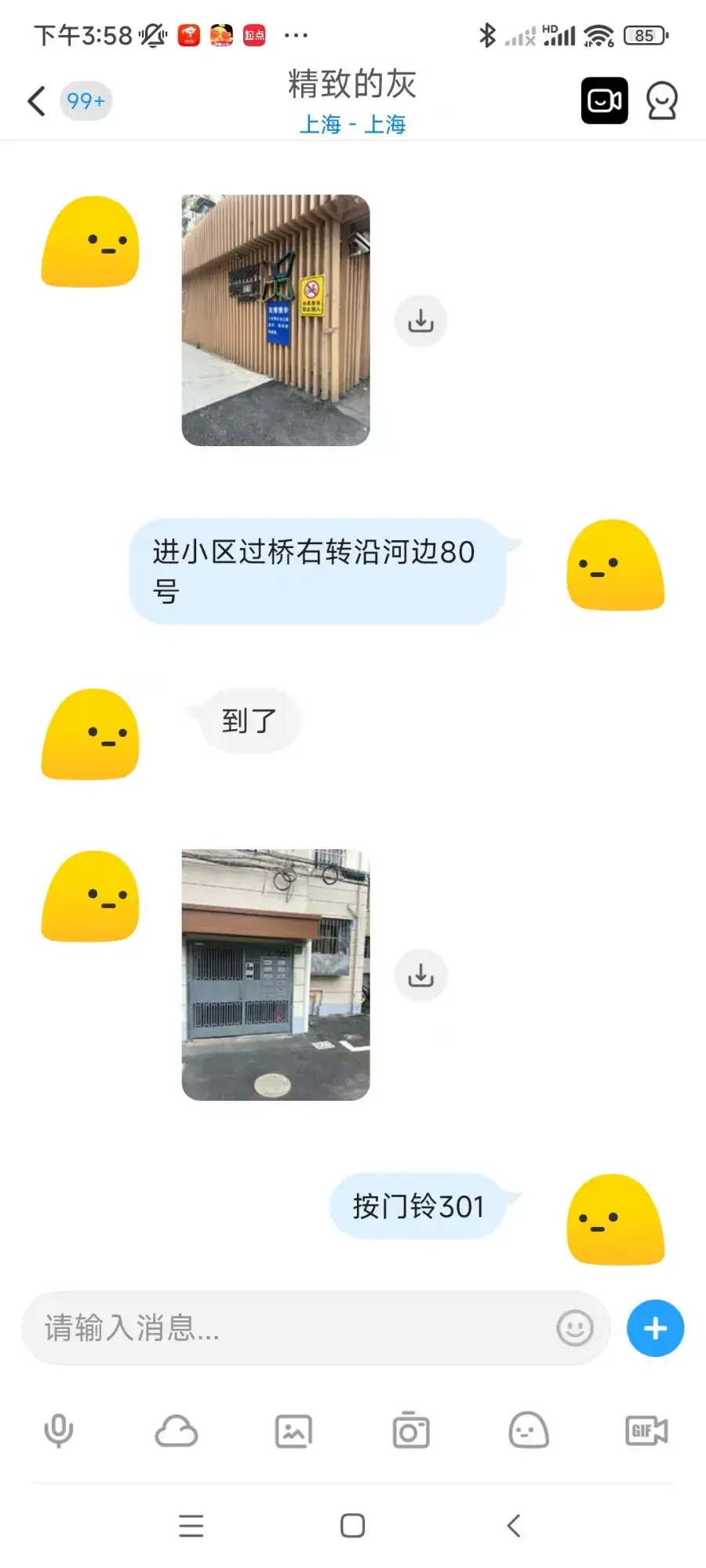Open the cloud file transfer icon
This screenshot has width=706, height=1568.
[x=176, y=1429]
